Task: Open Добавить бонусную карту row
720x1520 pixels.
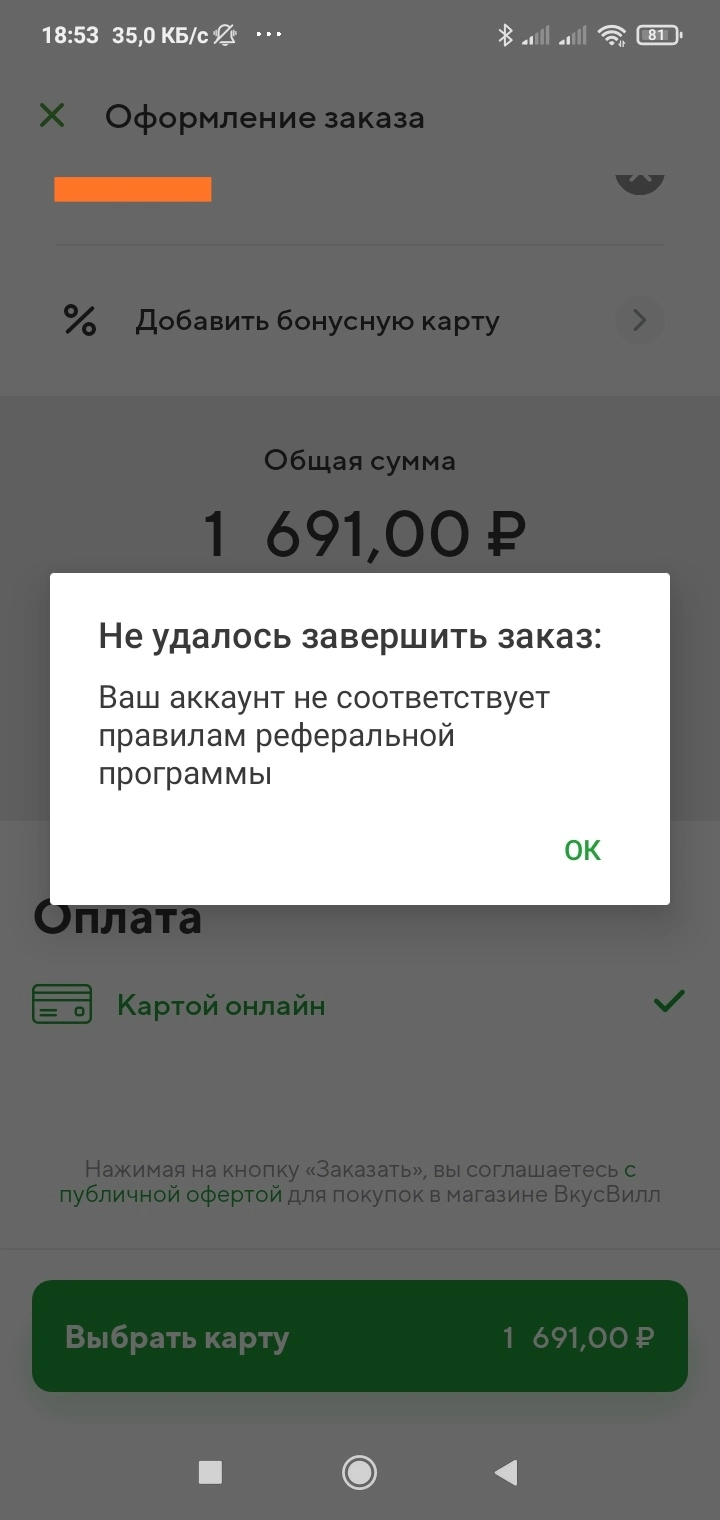Action: coord(360,321)
